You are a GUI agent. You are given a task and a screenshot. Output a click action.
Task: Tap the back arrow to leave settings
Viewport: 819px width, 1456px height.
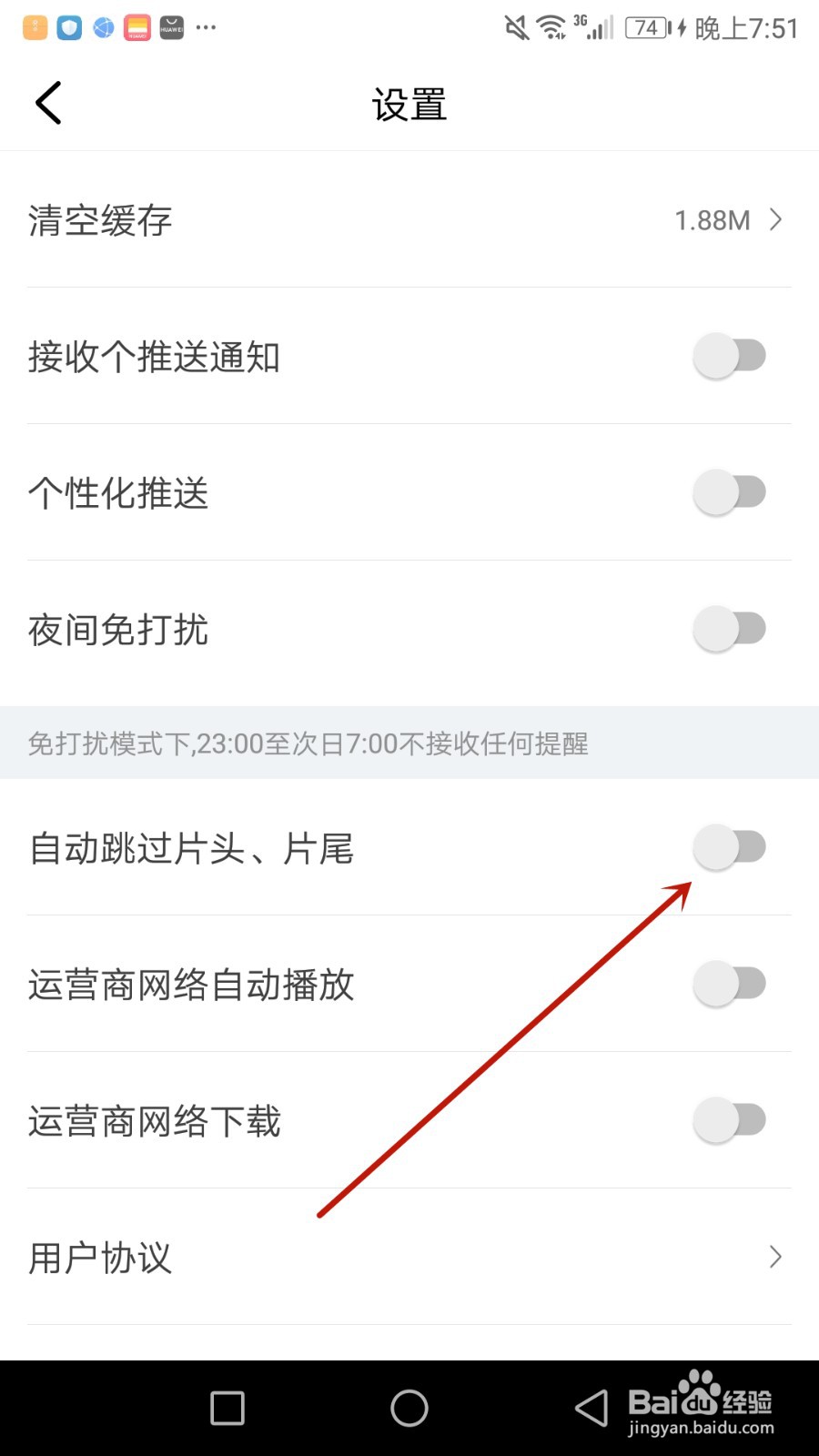(x=47, y=102)
